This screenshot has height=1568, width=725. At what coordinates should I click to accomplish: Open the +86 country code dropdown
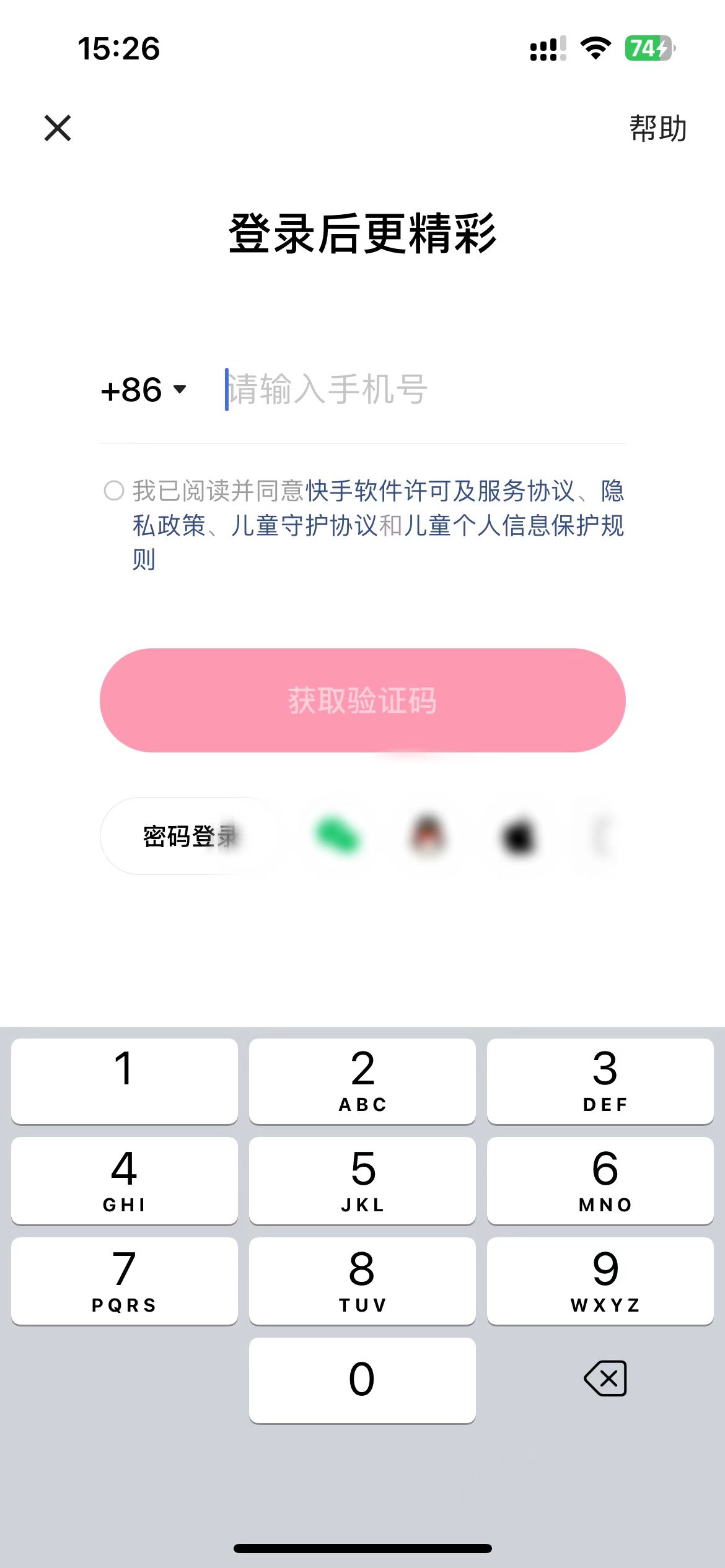[x=143, y=389]
